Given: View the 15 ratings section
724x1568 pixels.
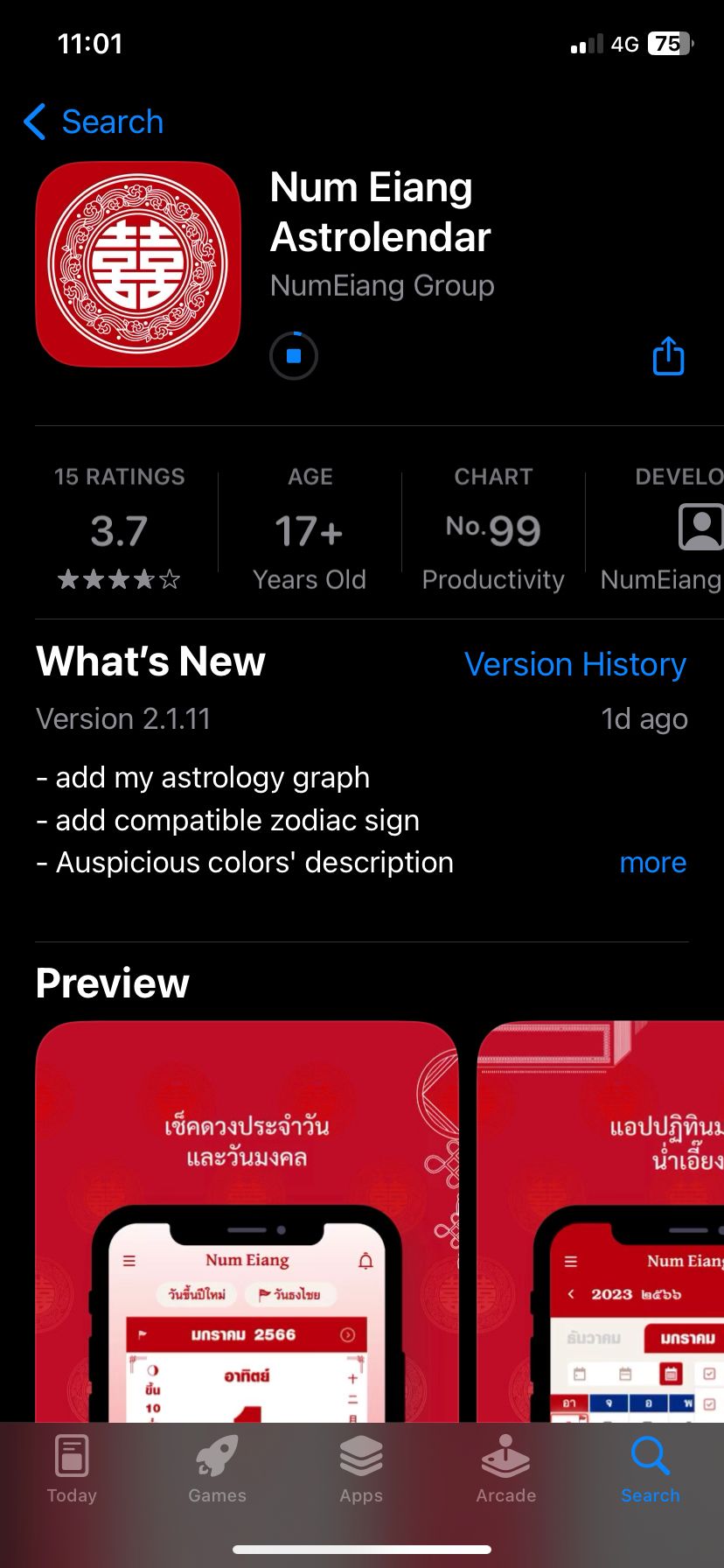Looking at the screenshot, I should point(120,528).
